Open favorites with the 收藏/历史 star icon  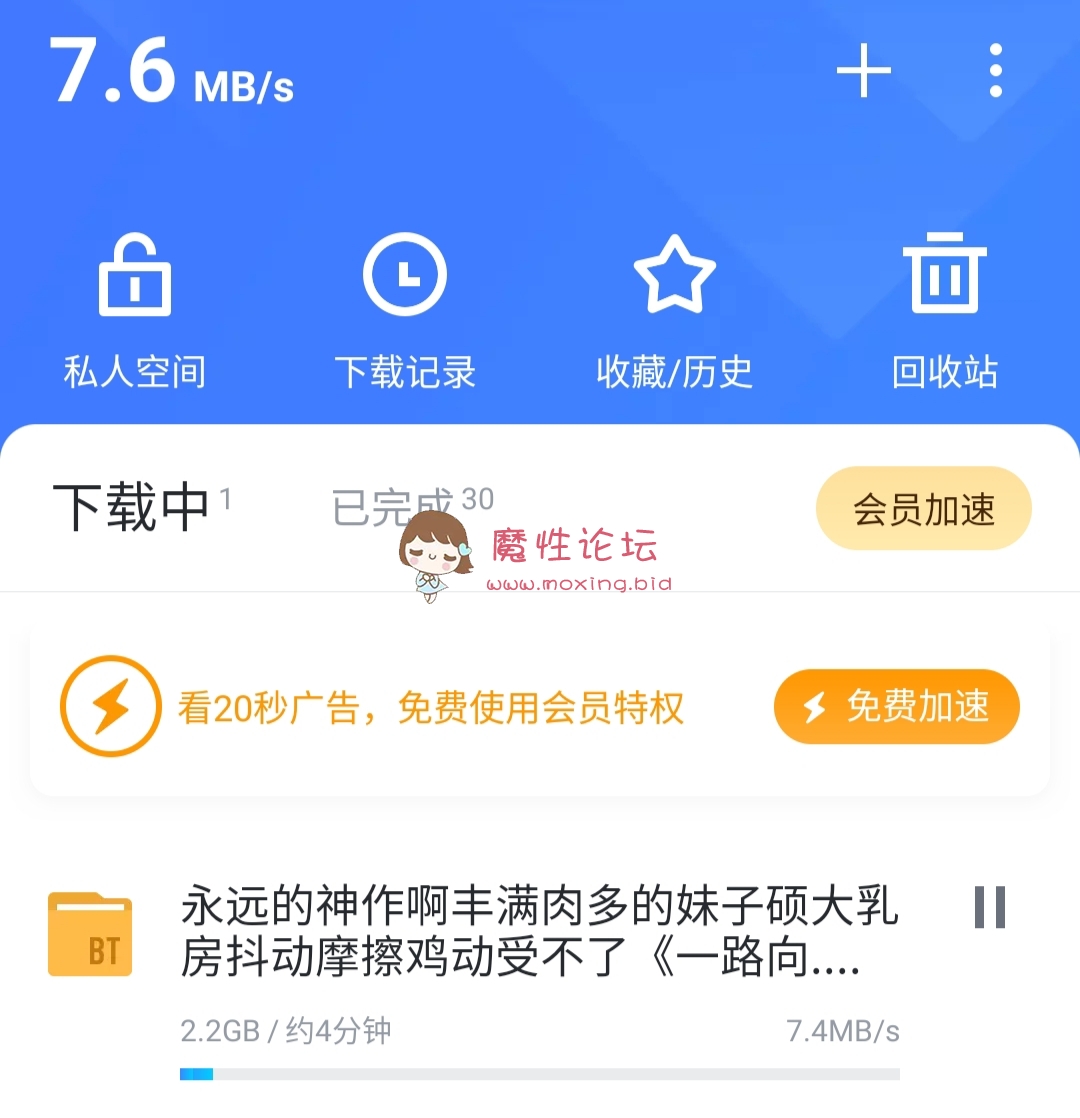[x=674, y=275]
